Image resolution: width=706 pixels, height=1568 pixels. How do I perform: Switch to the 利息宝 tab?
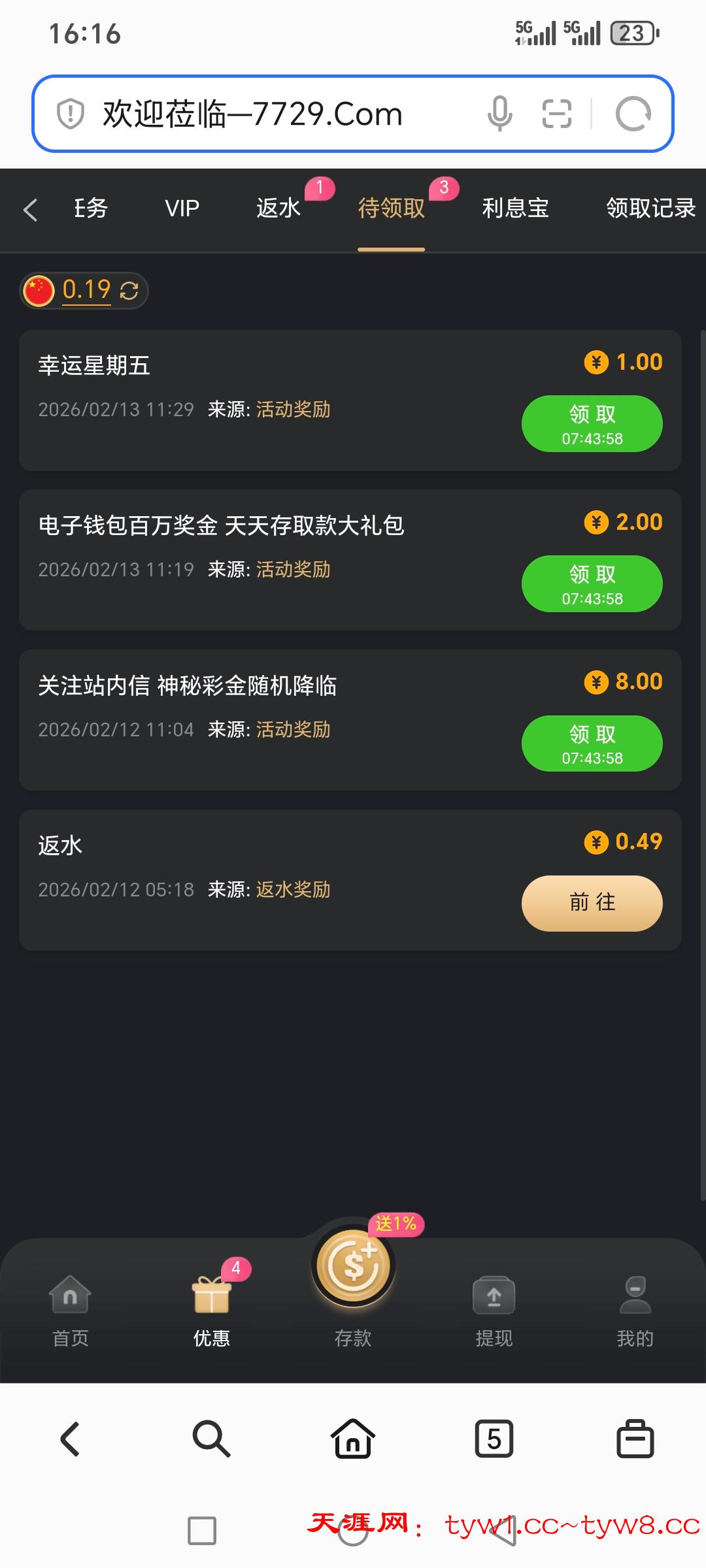[x=515, y=208]
